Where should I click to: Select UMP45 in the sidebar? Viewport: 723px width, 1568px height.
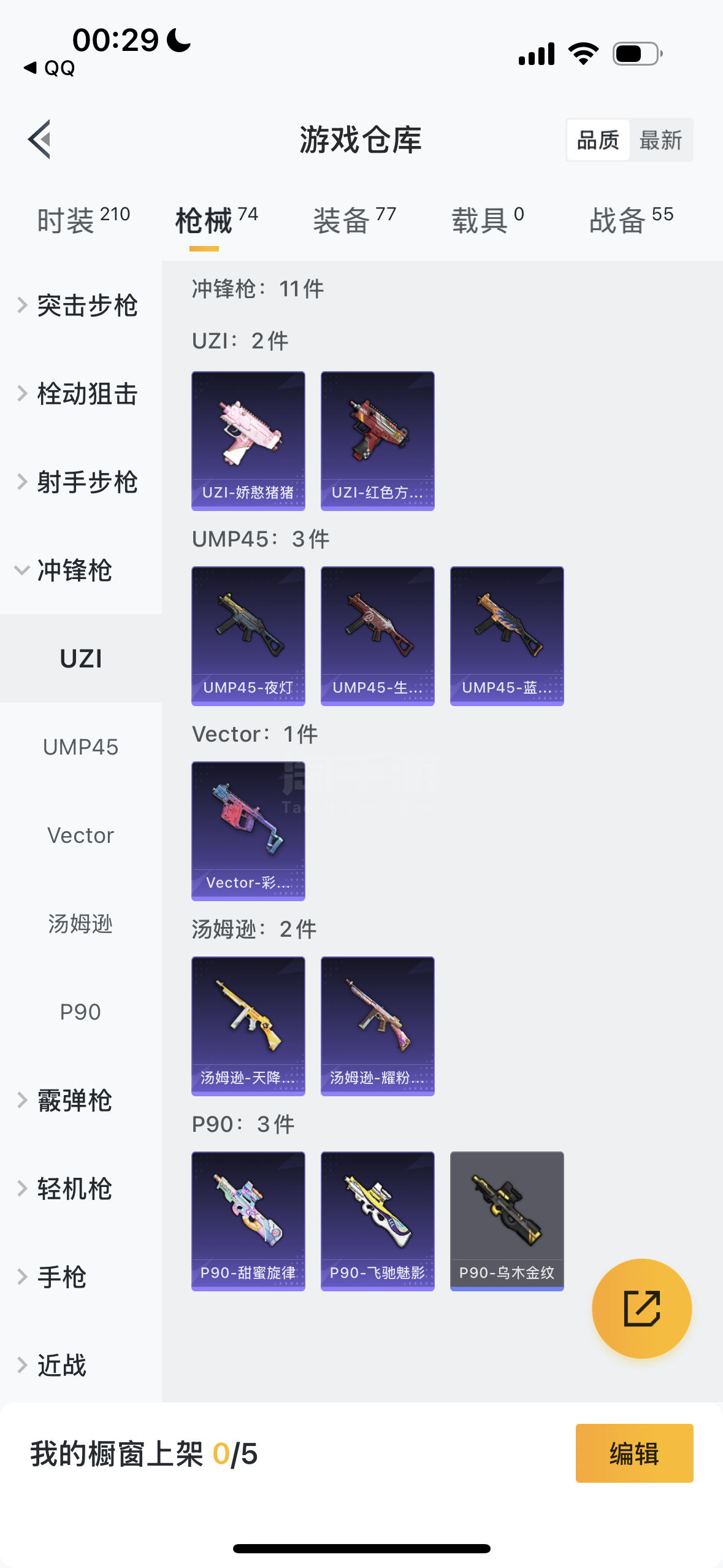pyautogui.click(x=80, y=747)
